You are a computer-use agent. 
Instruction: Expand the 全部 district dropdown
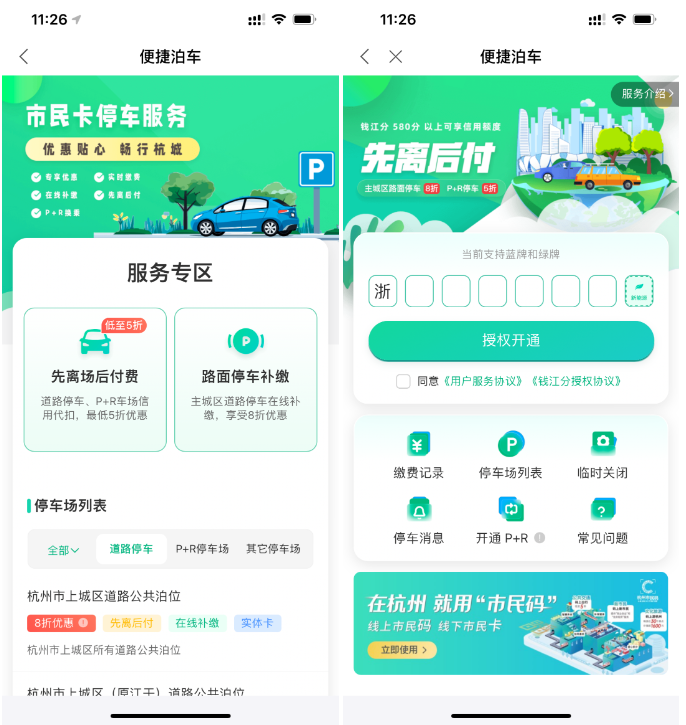(x=63, y=550)
